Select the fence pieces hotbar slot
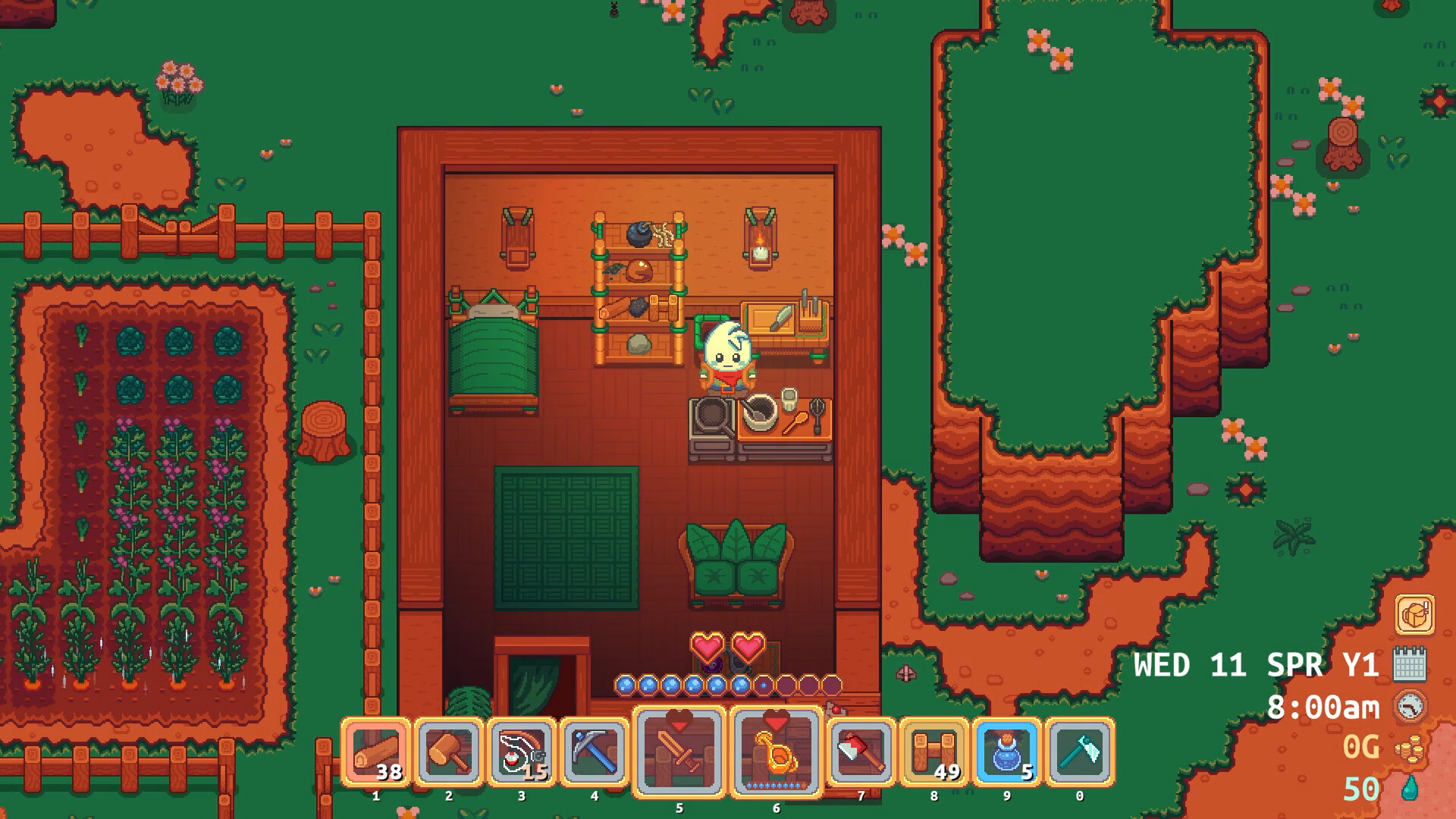Screen dimensions: 1456x819 click(934, 752)
